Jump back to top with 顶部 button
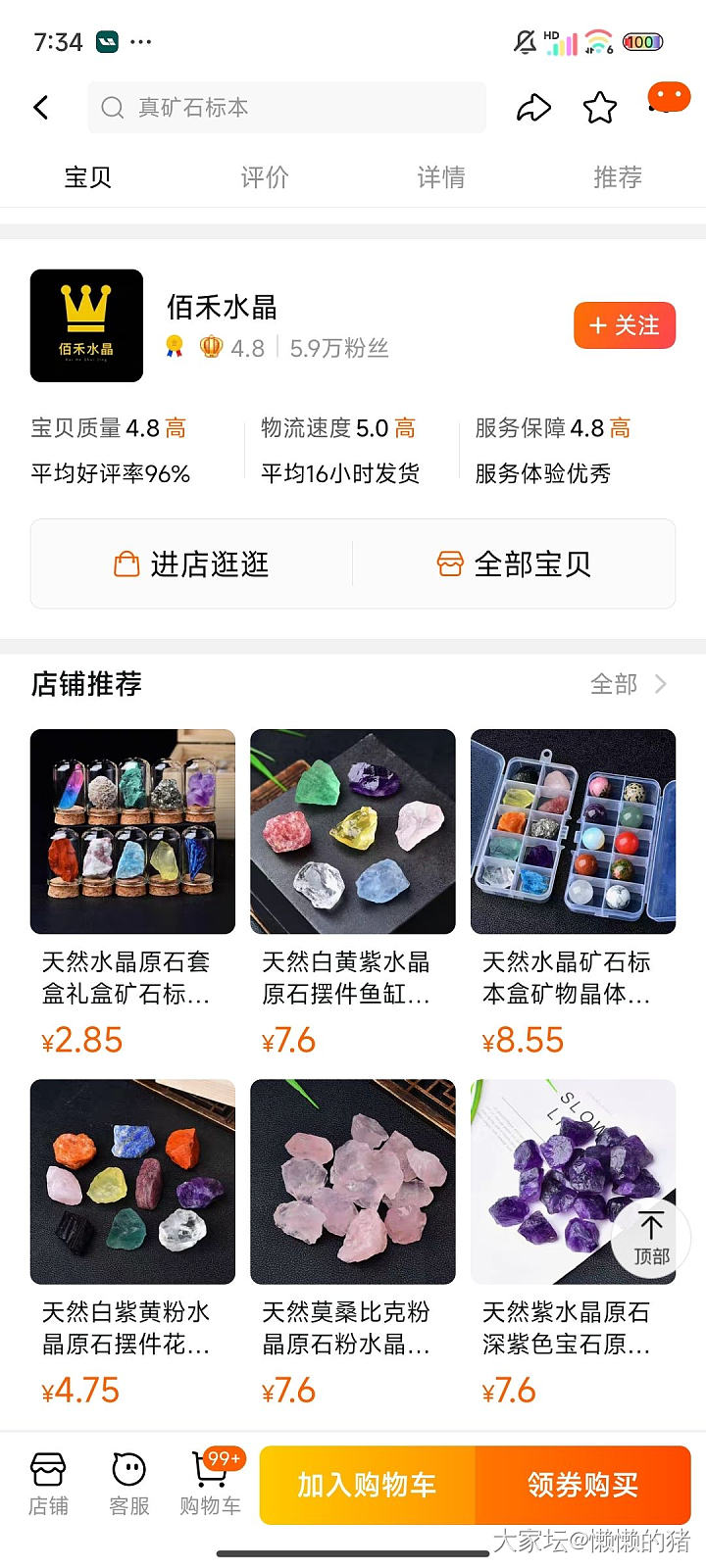The width and height of the screenshot is (706, 1568). (651, 1237)
